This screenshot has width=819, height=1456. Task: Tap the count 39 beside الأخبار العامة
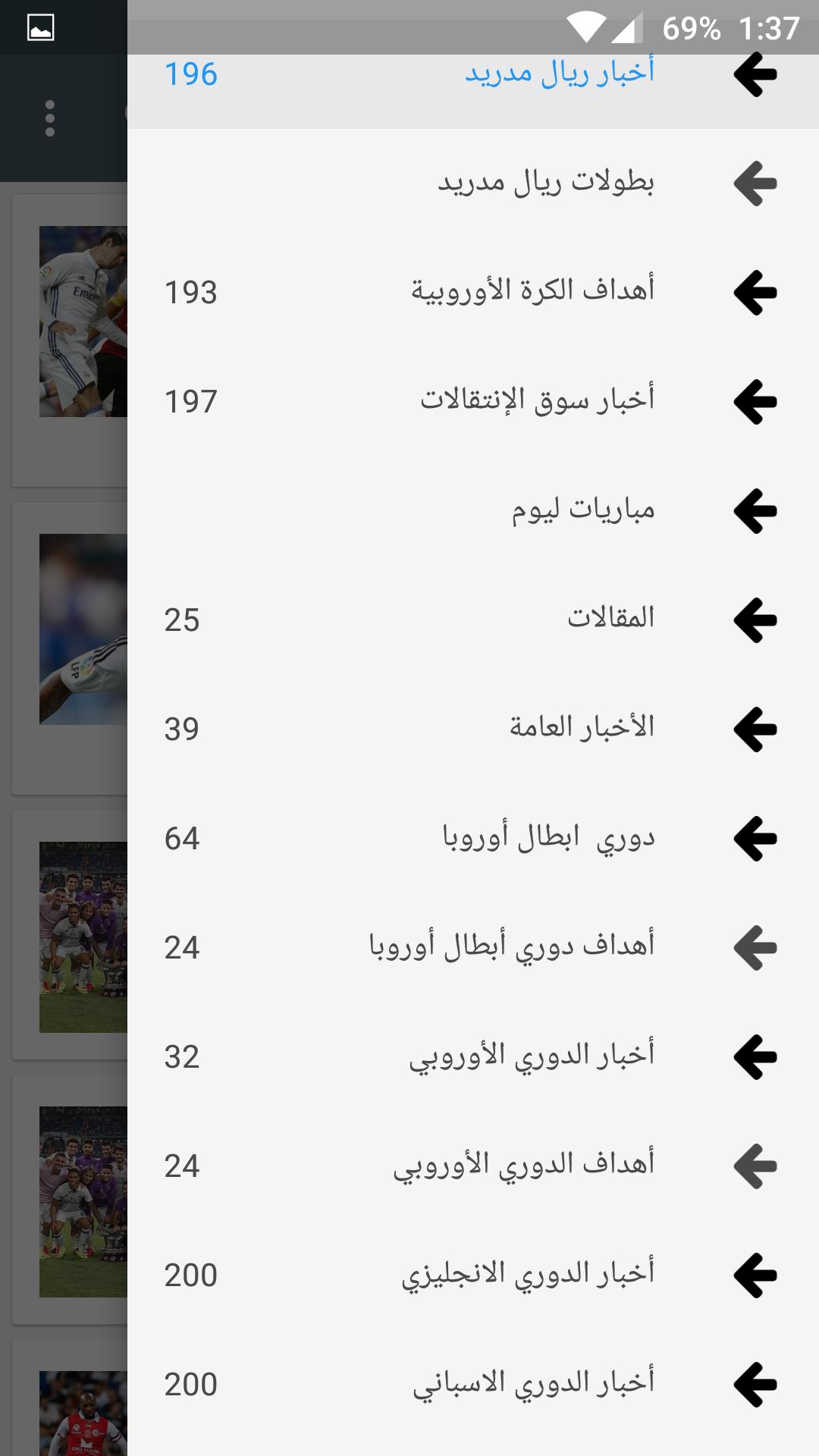click(x=182, y=728)
